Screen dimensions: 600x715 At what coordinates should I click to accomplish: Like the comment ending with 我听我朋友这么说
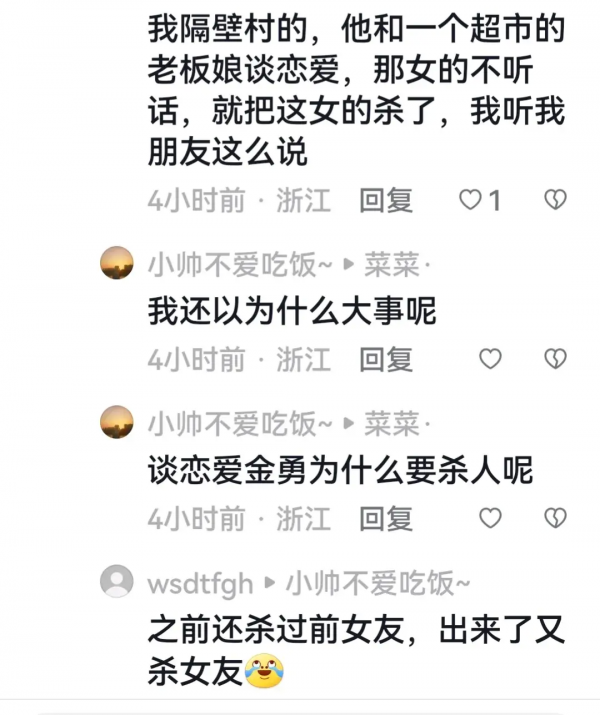tap(471, 200)
